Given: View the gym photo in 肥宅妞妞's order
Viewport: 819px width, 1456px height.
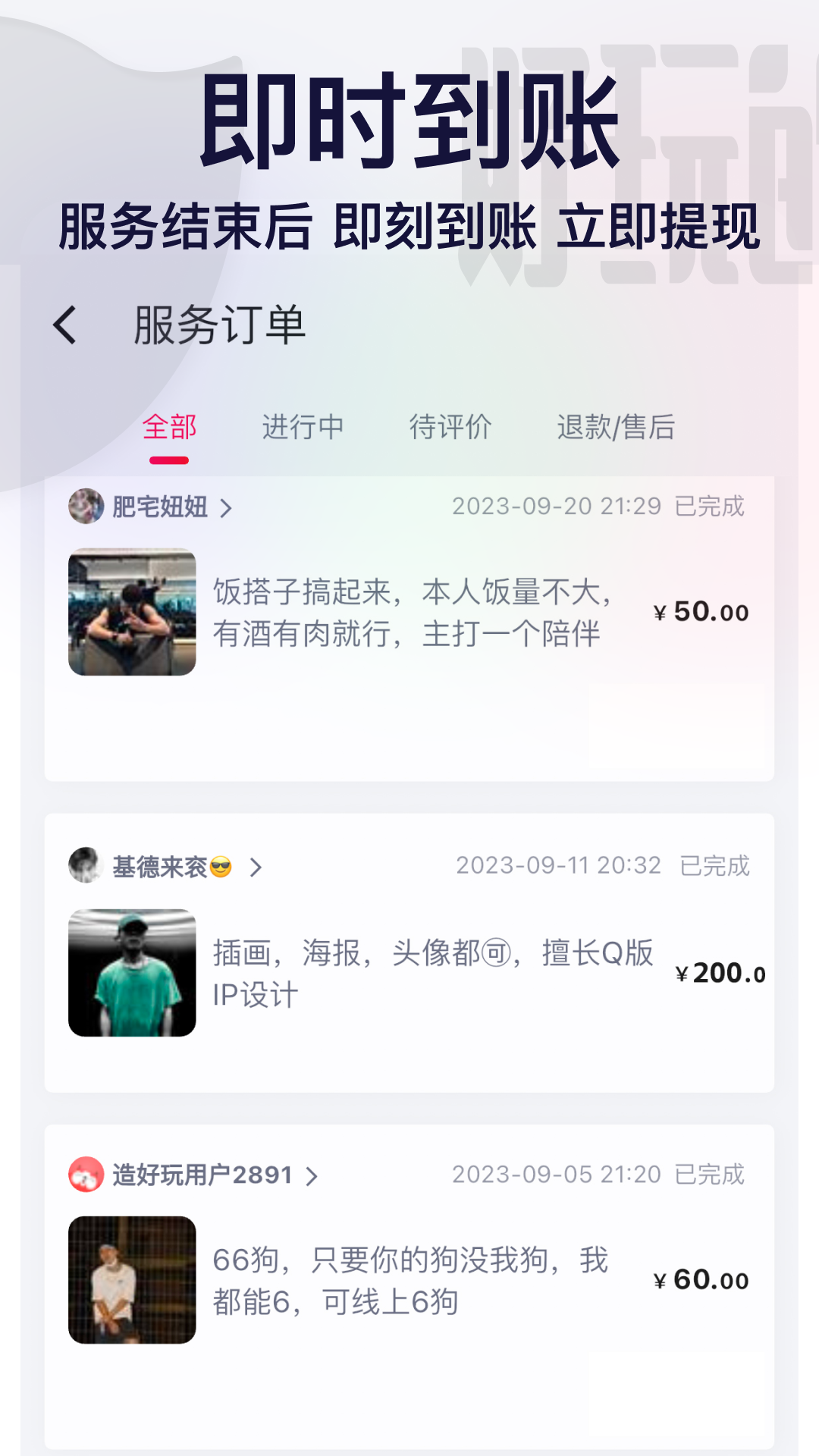Looking at the screenshot, I should coord(131,611).
